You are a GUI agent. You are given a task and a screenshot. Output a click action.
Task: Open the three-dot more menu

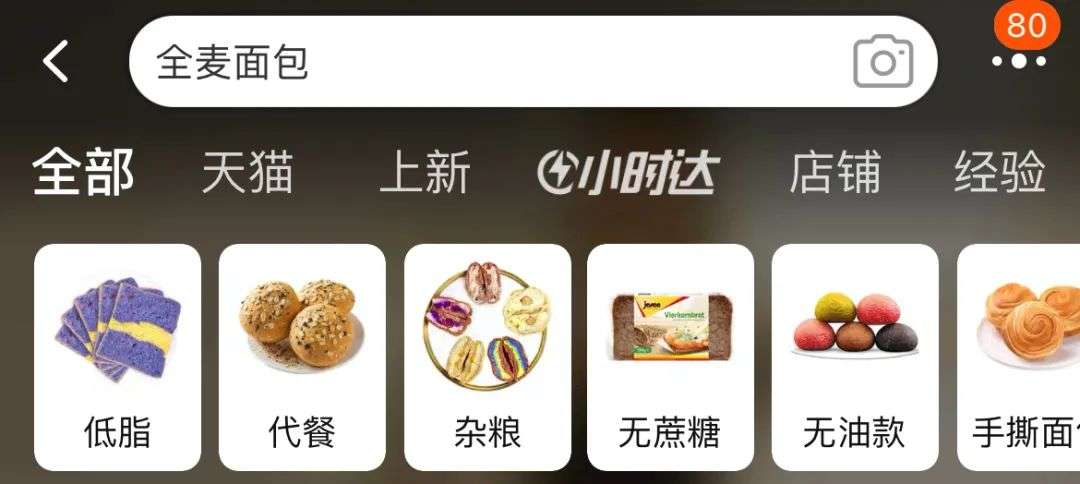click(x=1018, y=61)
